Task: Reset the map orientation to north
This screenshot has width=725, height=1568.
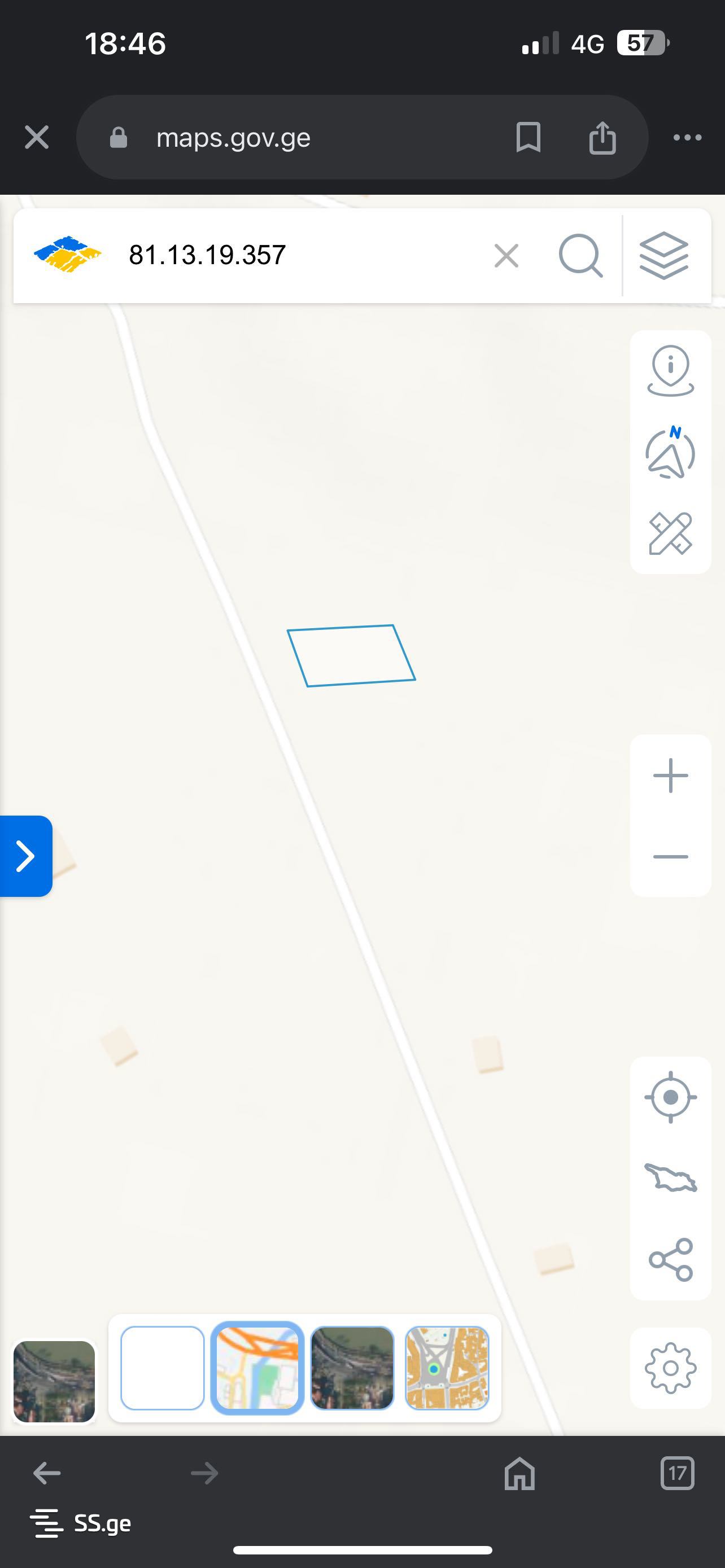Action: point(670,452)
